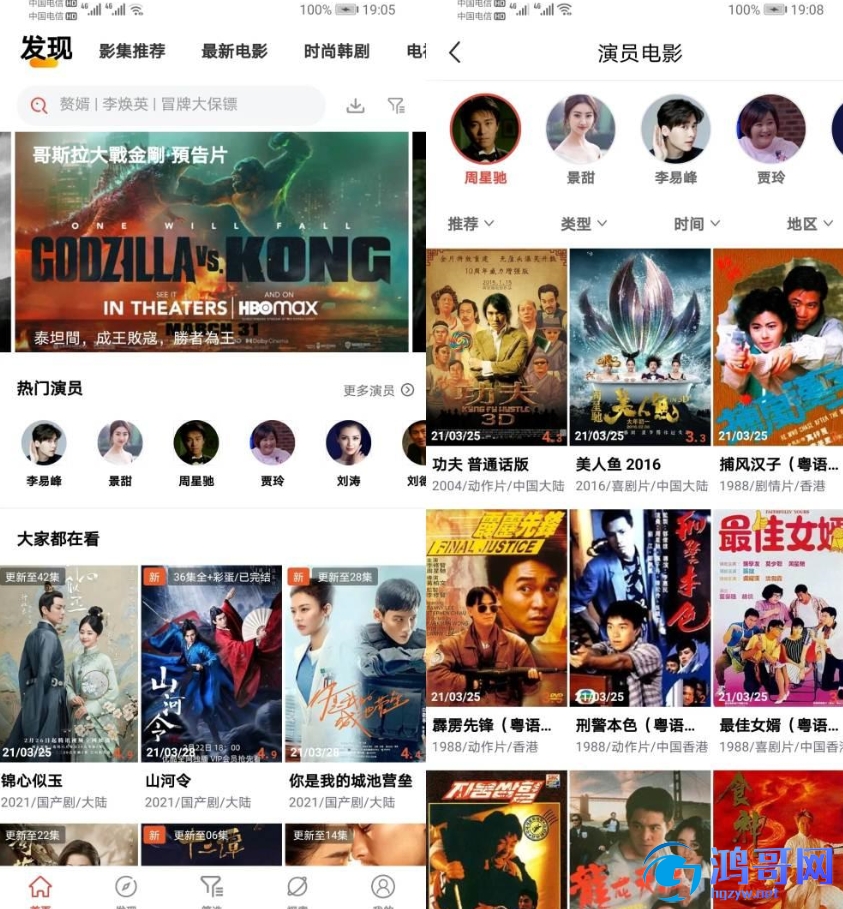Expand the 类型 filter dropdown
The image size is (843, 909).
click(x=584, y=224)
